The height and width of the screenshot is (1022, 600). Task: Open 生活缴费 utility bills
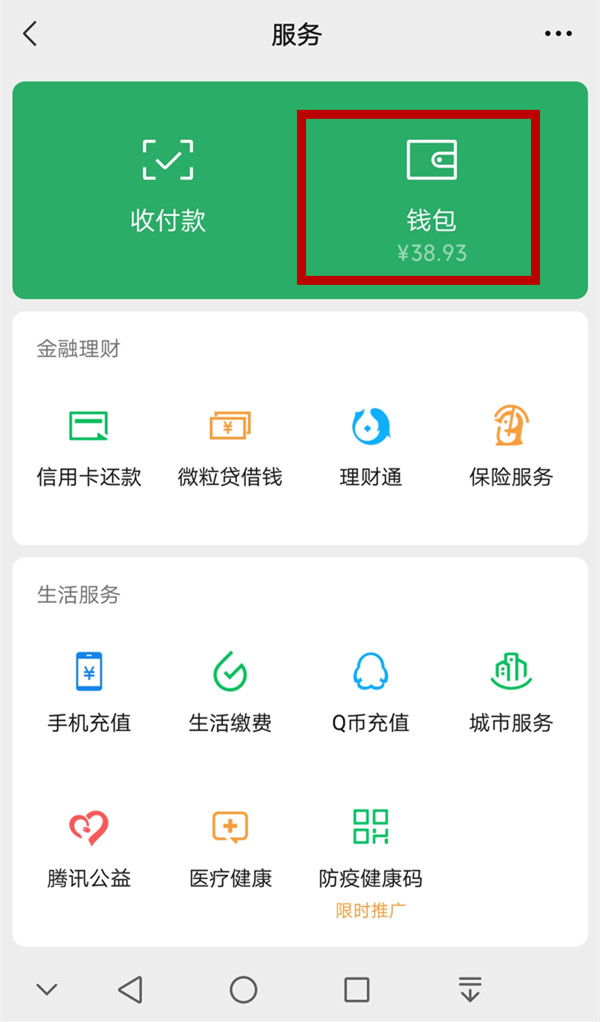click(230, 690)
